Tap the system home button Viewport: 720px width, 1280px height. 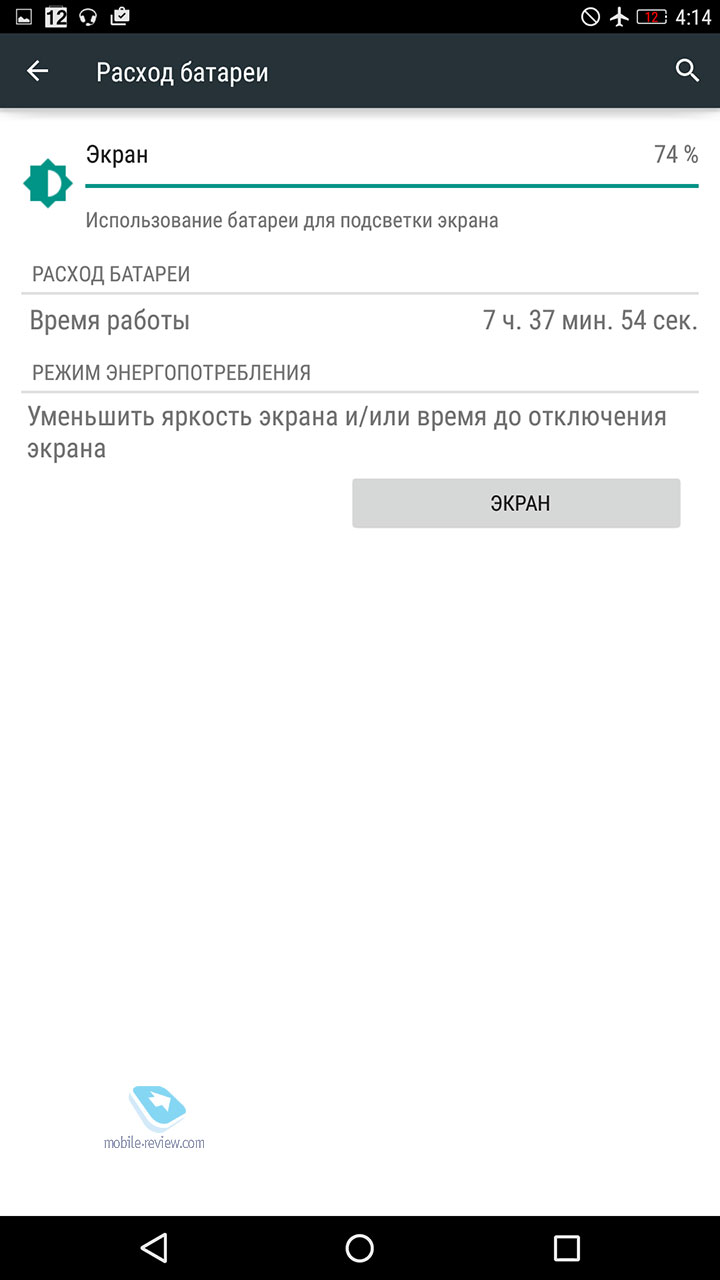(x=360, y=1247)
